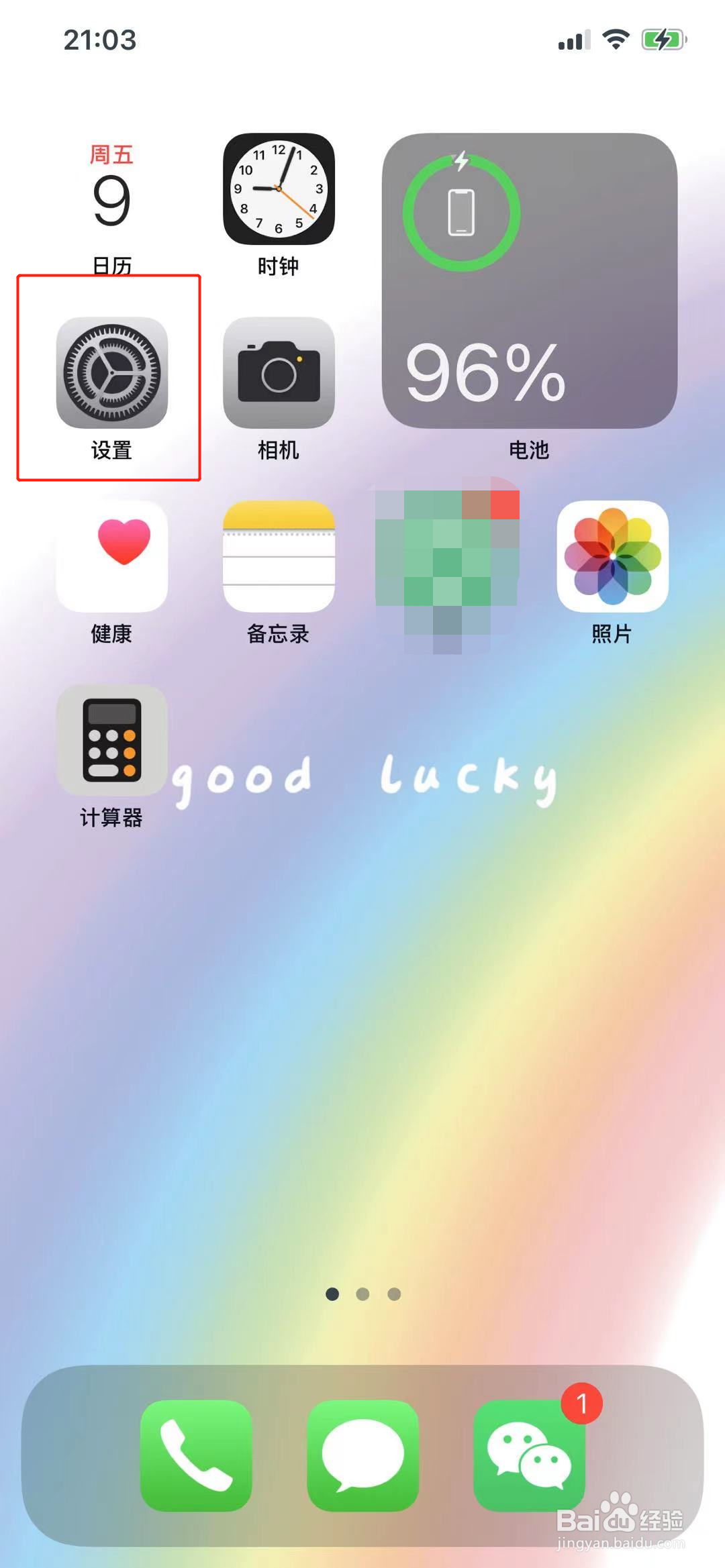This screenshot has width=725, height=1568.
Task: Launch WeChat from the dock
Action: point(529,1455)
